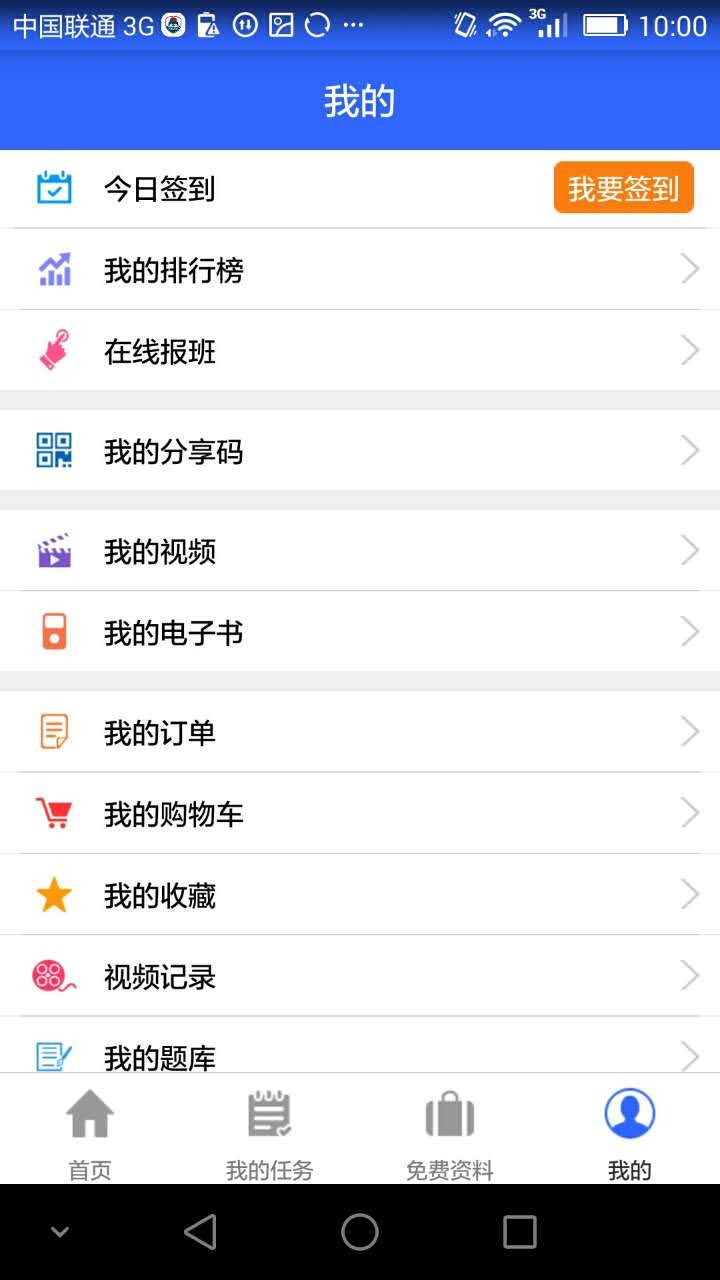Tap the system recent apps button
This screenshot has width=720, height=1280.
(519, 1232)
